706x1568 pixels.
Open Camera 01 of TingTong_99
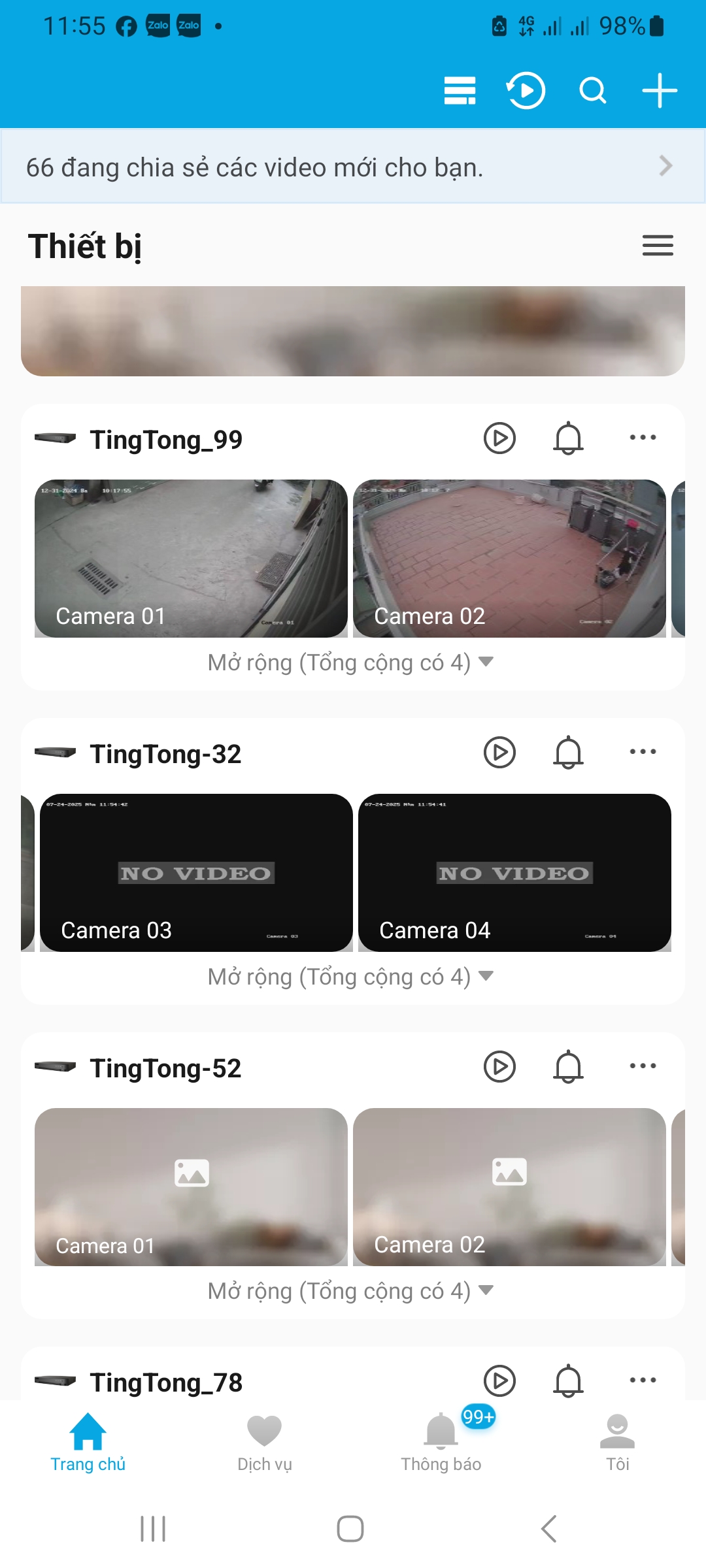tap(191, 559)
